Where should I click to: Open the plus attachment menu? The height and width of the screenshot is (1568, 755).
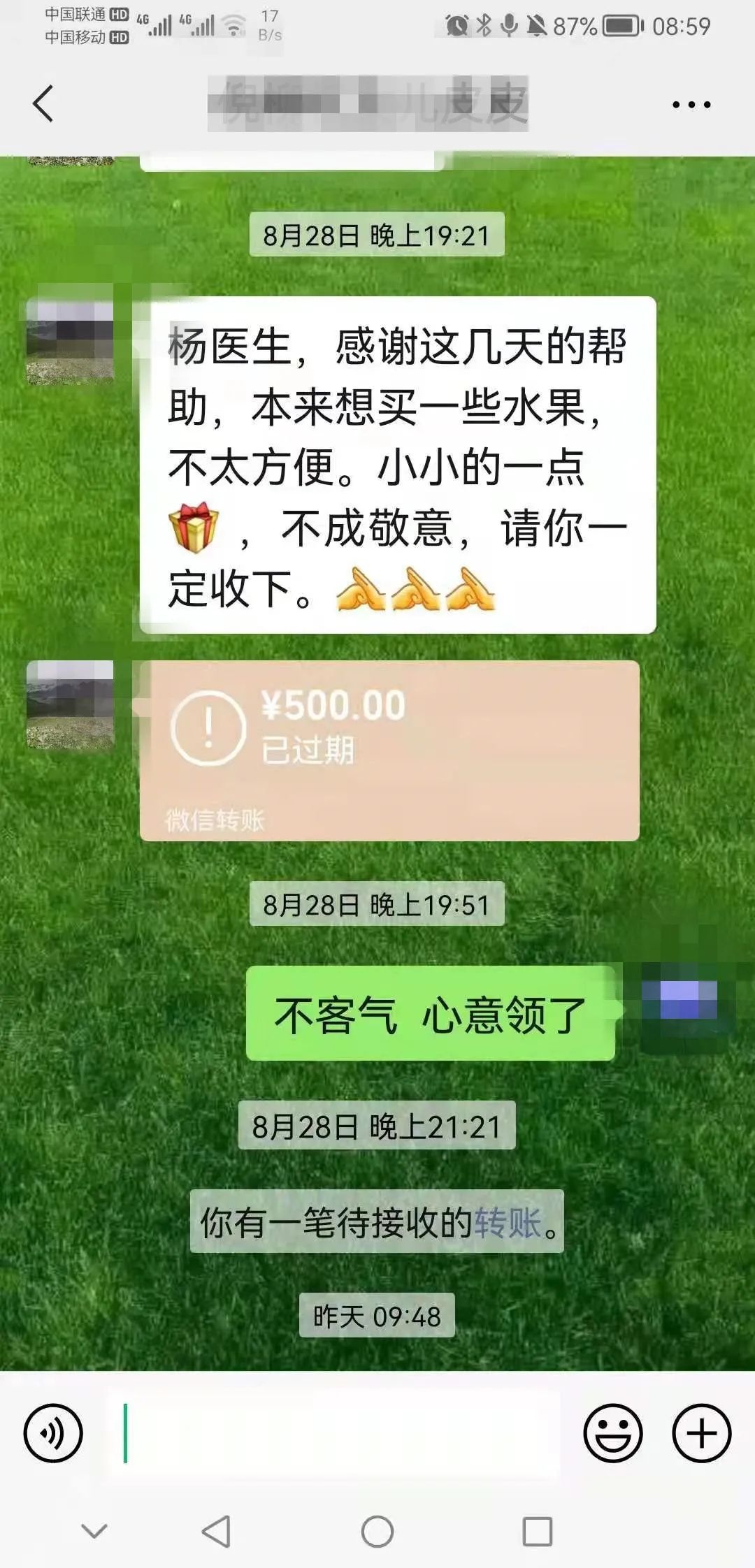[x=701, y=1433]
